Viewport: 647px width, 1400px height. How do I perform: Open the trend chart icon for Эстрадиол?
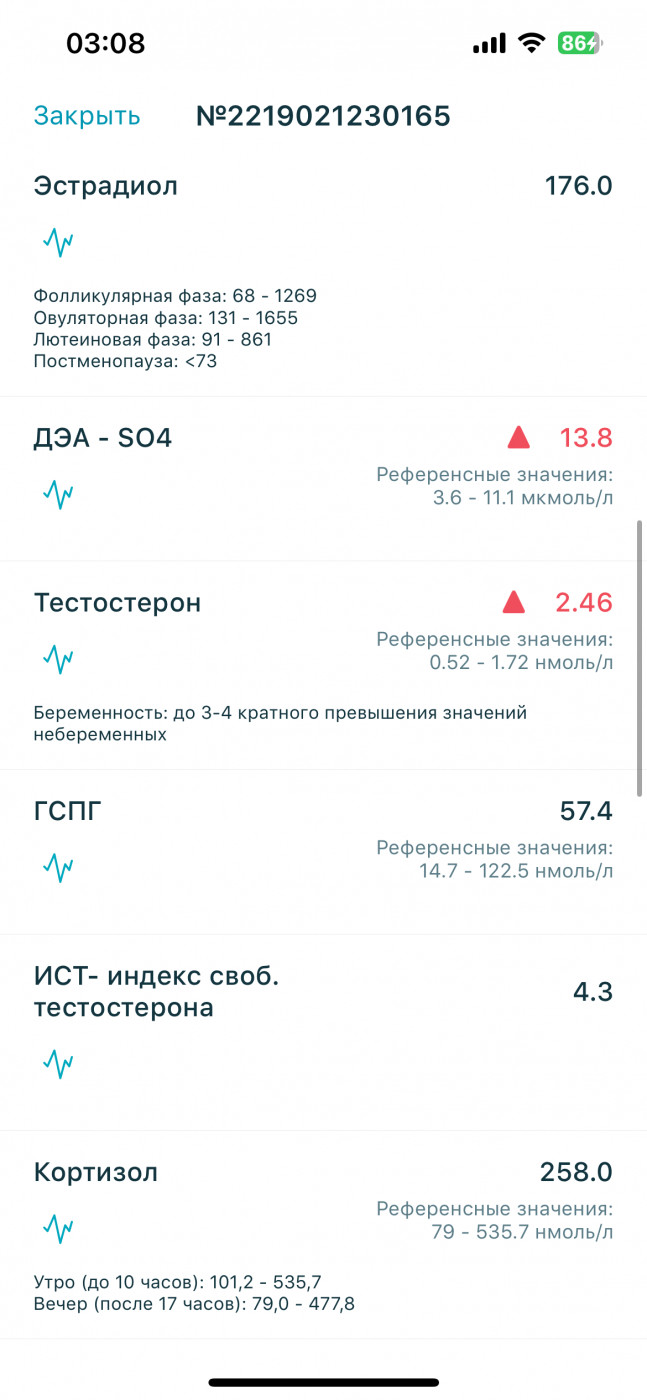point(58,242)
